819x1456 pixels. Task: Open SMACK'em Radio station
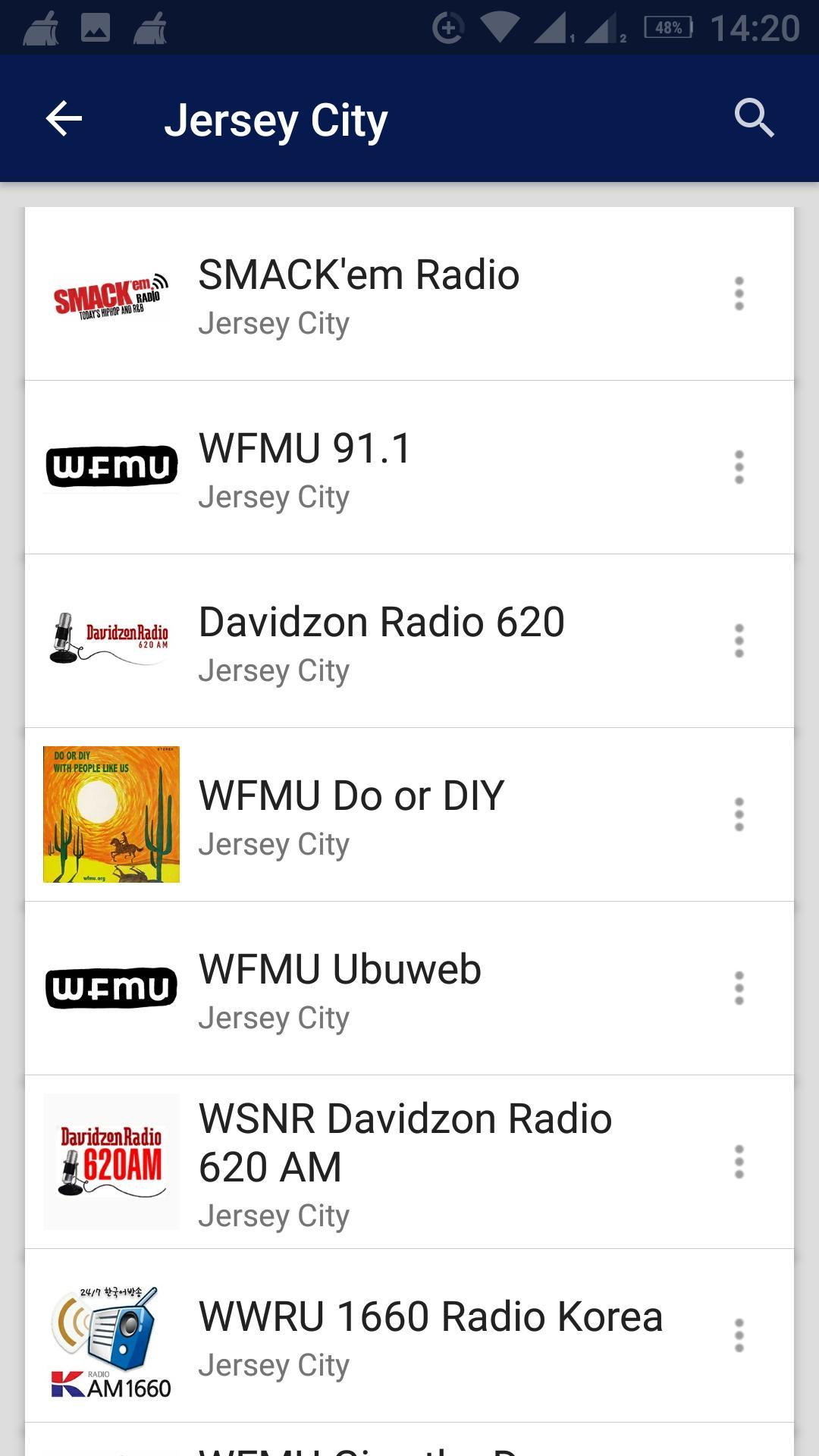click(x=409, y=293)
